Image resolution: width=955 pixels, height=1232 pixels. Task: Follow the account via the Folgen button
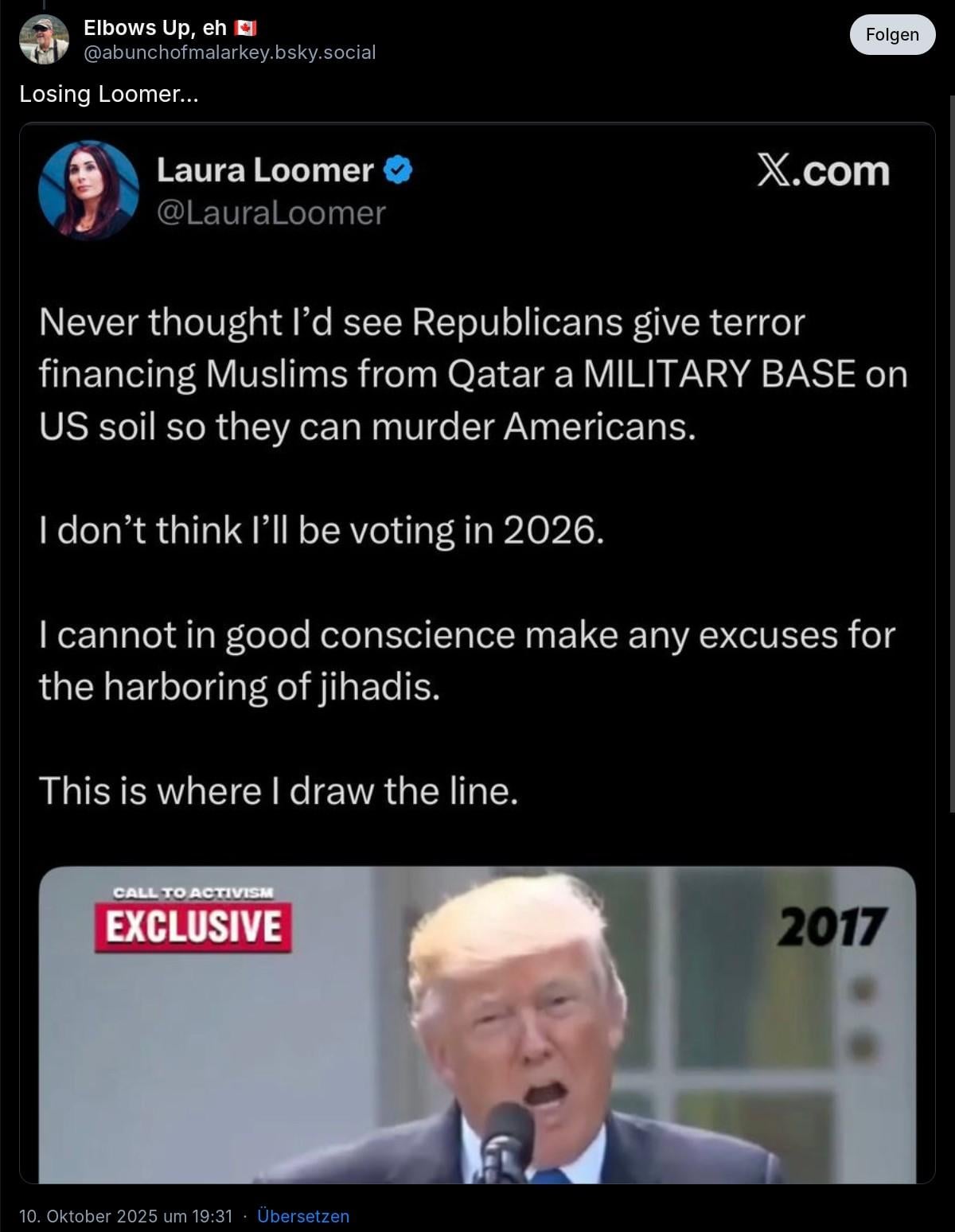[891, 35]
